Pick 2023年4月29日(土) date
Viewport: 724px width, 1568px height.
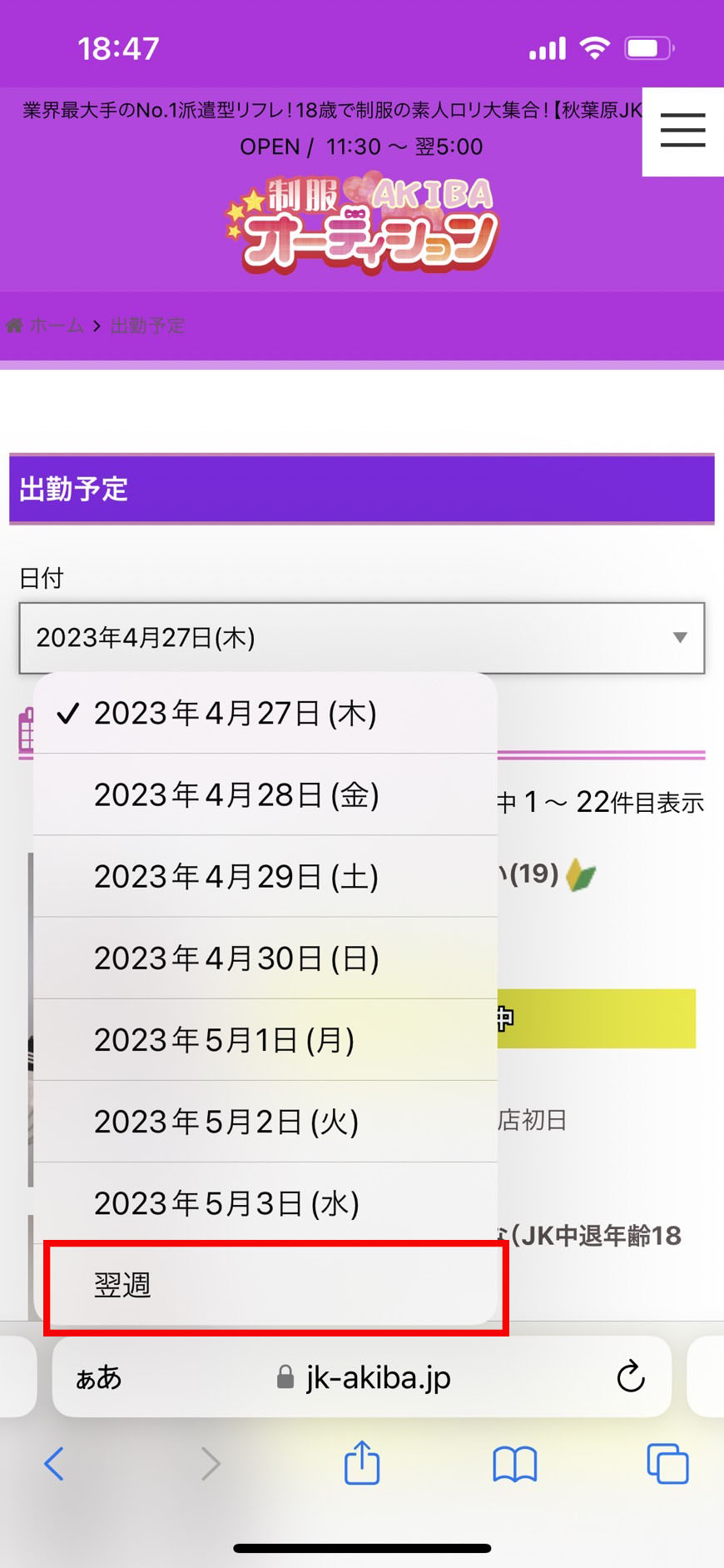[x=265, y=877]
